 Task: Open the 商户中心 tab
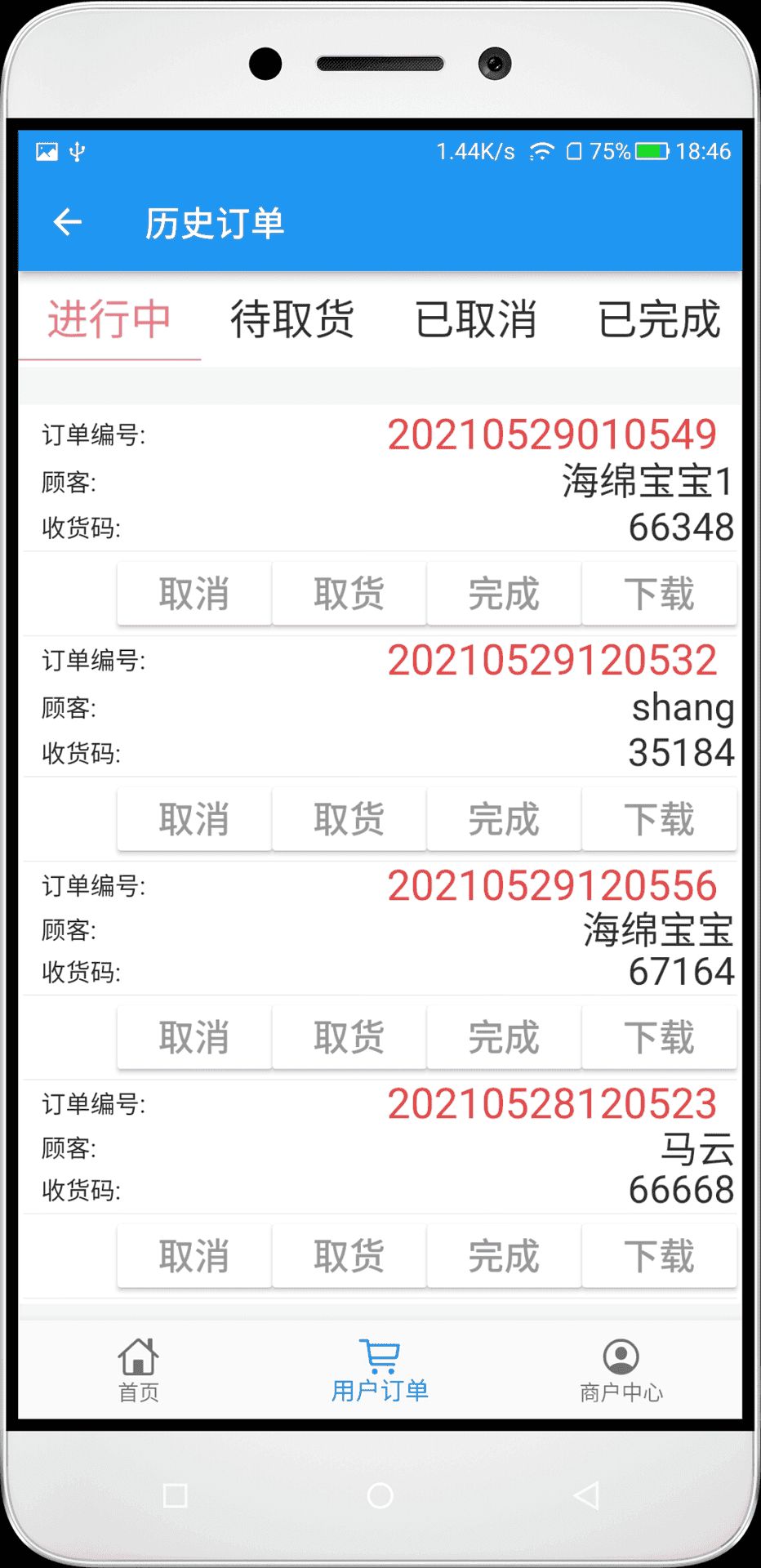[x=621, y=1370]
